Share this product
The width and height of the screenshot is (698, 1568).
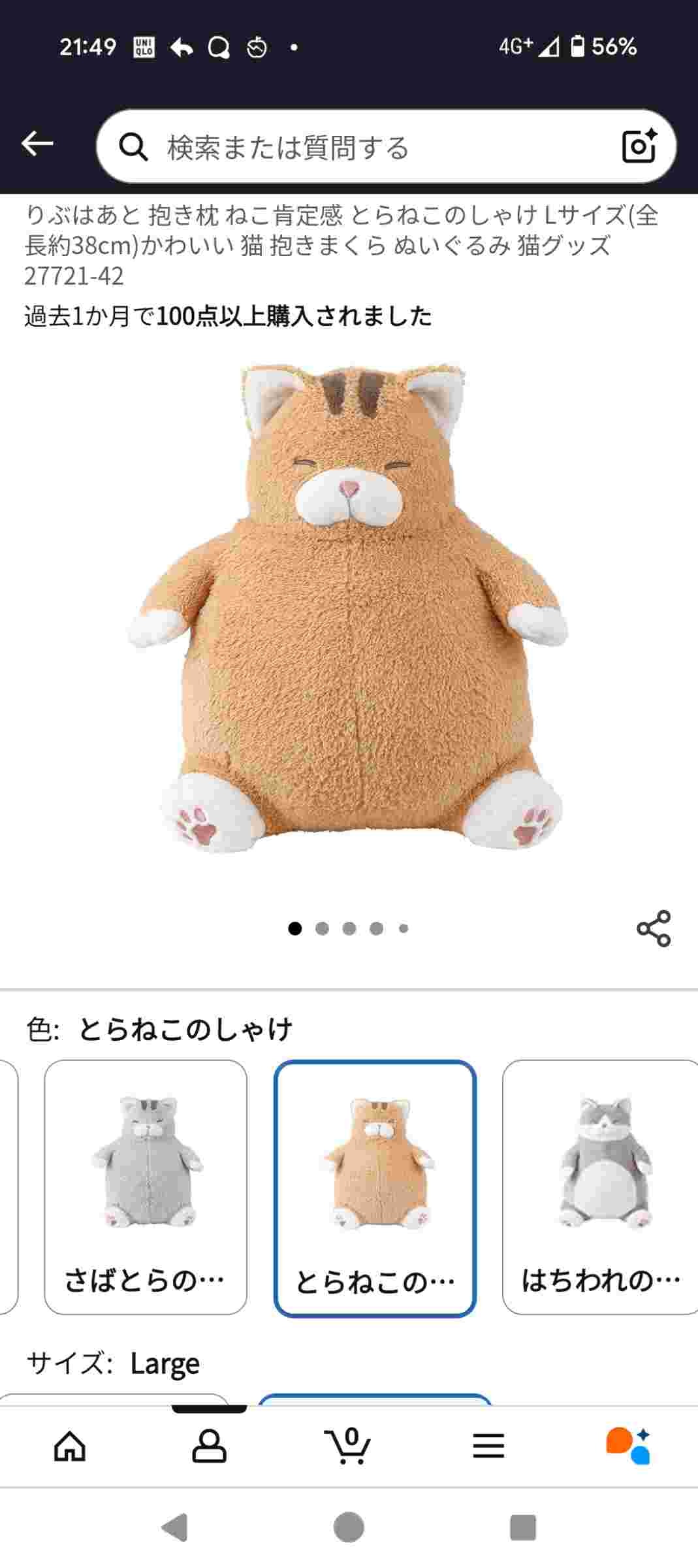click(654, 928)
